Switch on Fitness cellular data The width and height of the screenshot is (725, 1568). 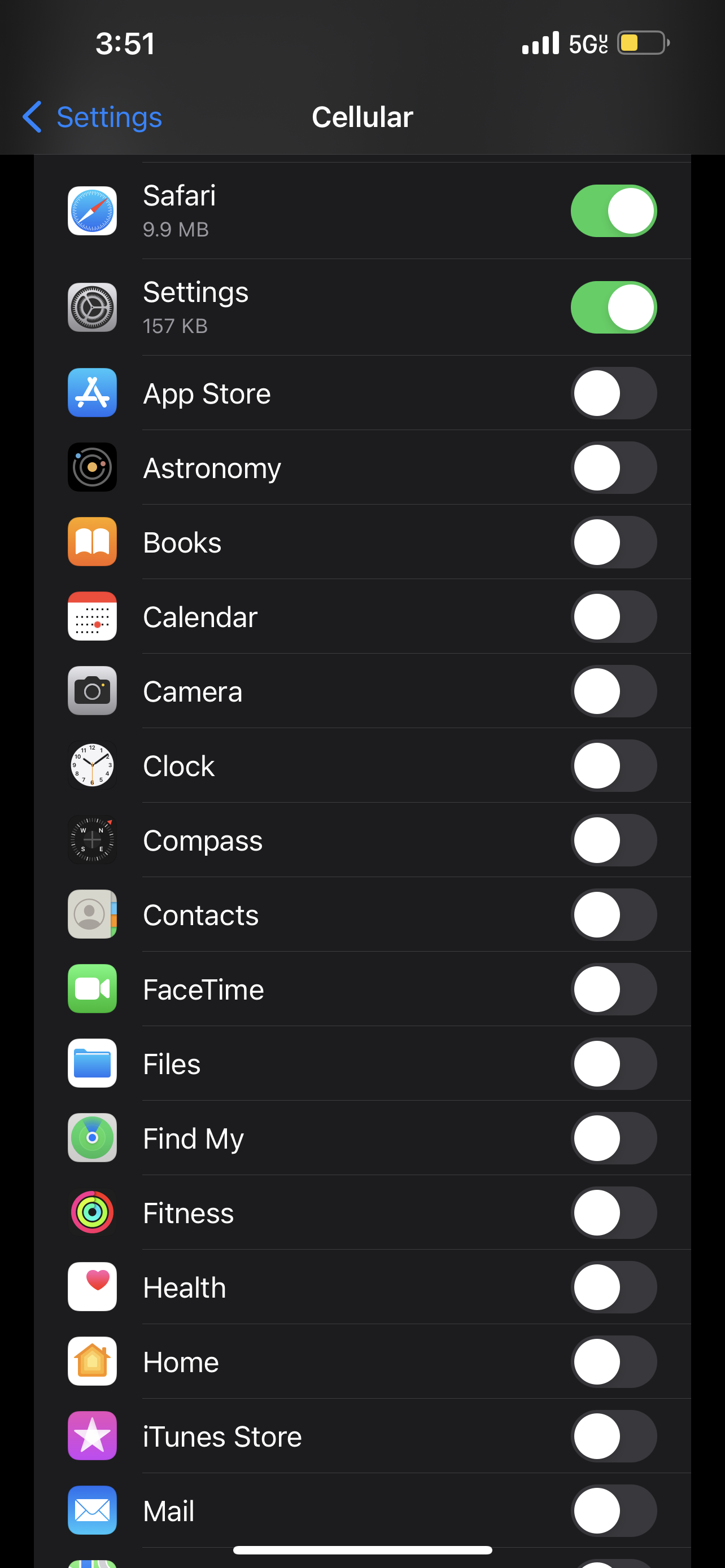[x=613, y=1213]
